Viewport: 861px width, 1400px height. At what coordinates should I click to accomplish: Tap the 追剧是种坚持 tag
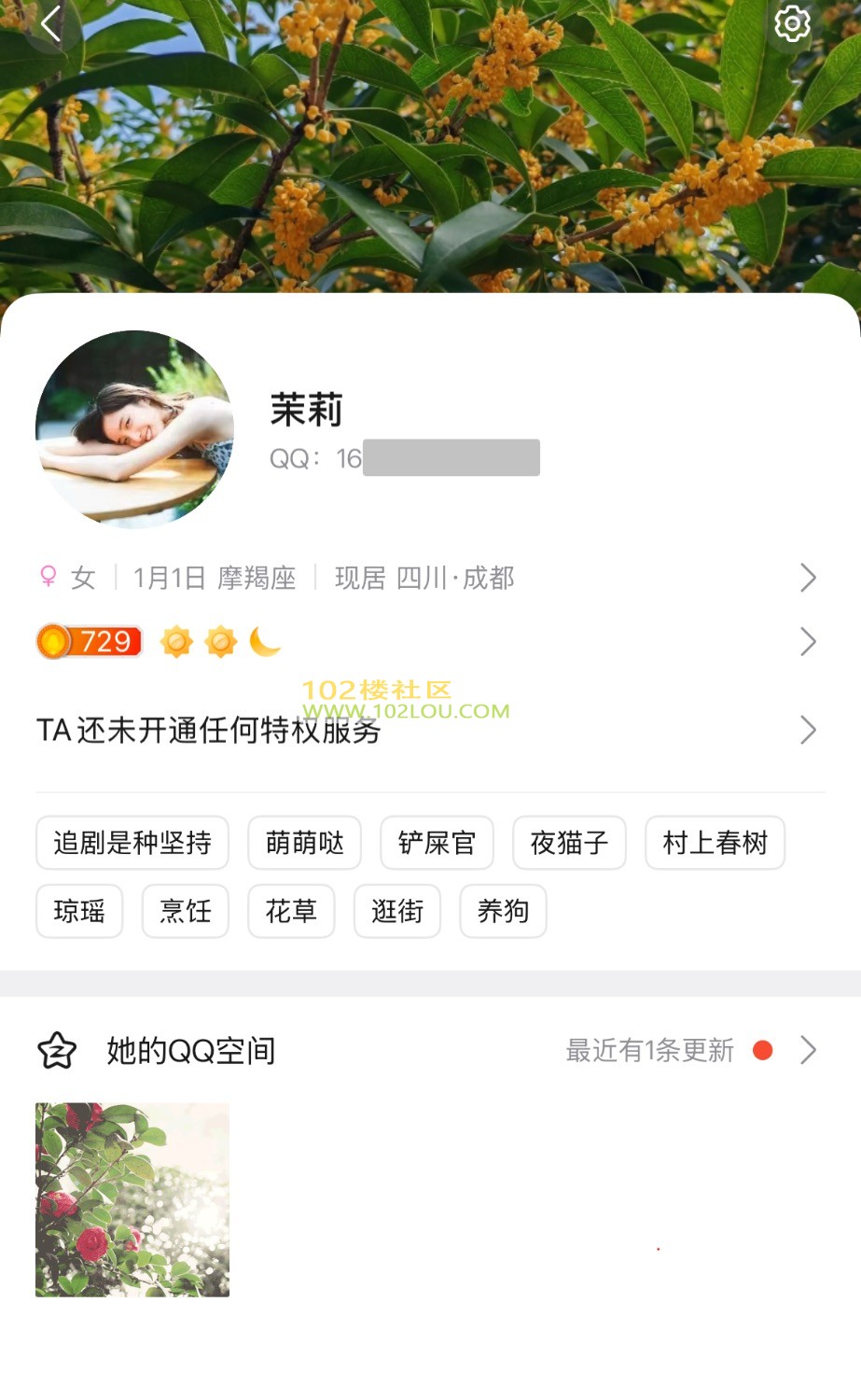coord(132,843)
